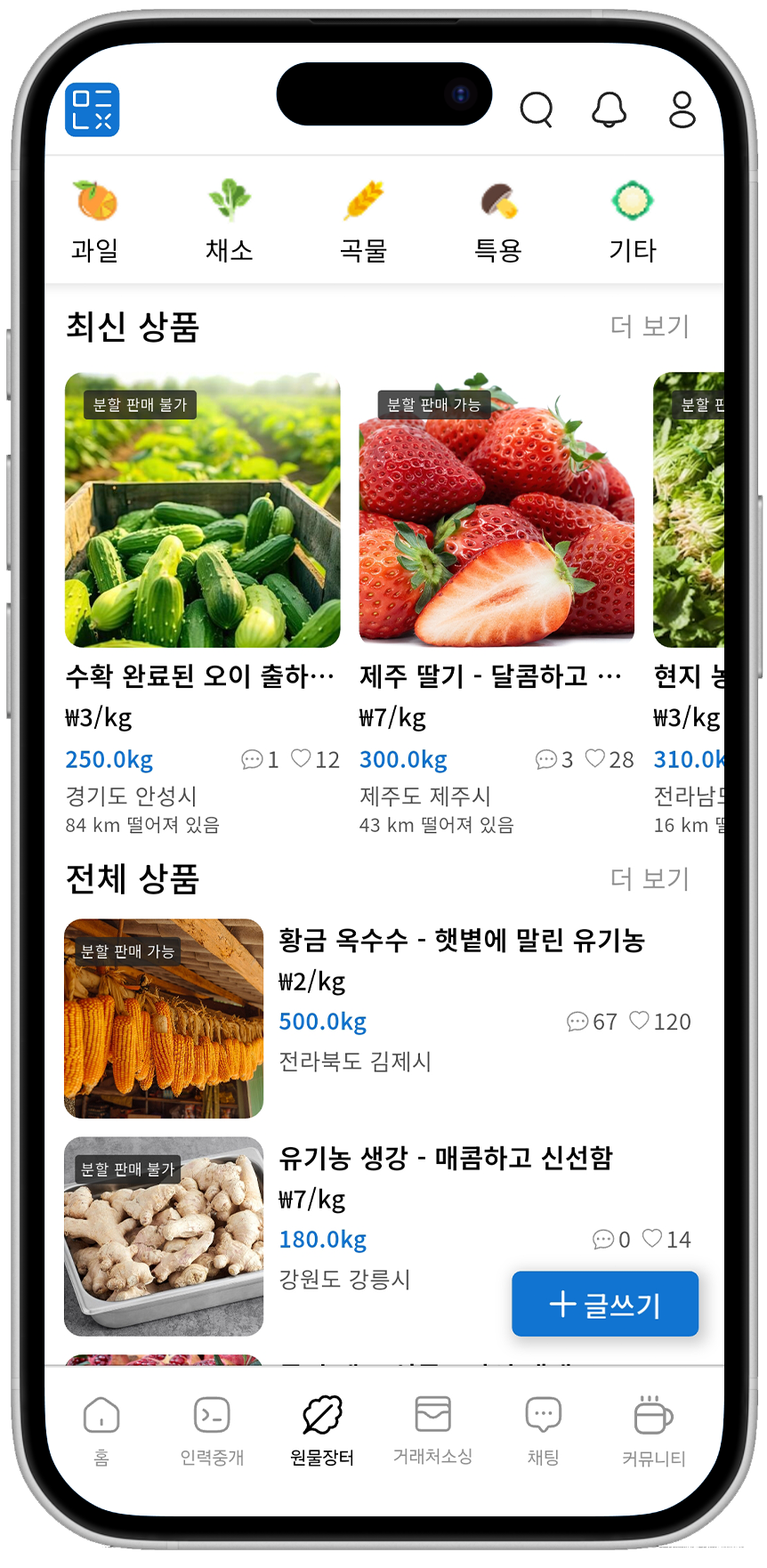Open the profile icon in the top right
767x1568 pixels.
pos(682,111)
